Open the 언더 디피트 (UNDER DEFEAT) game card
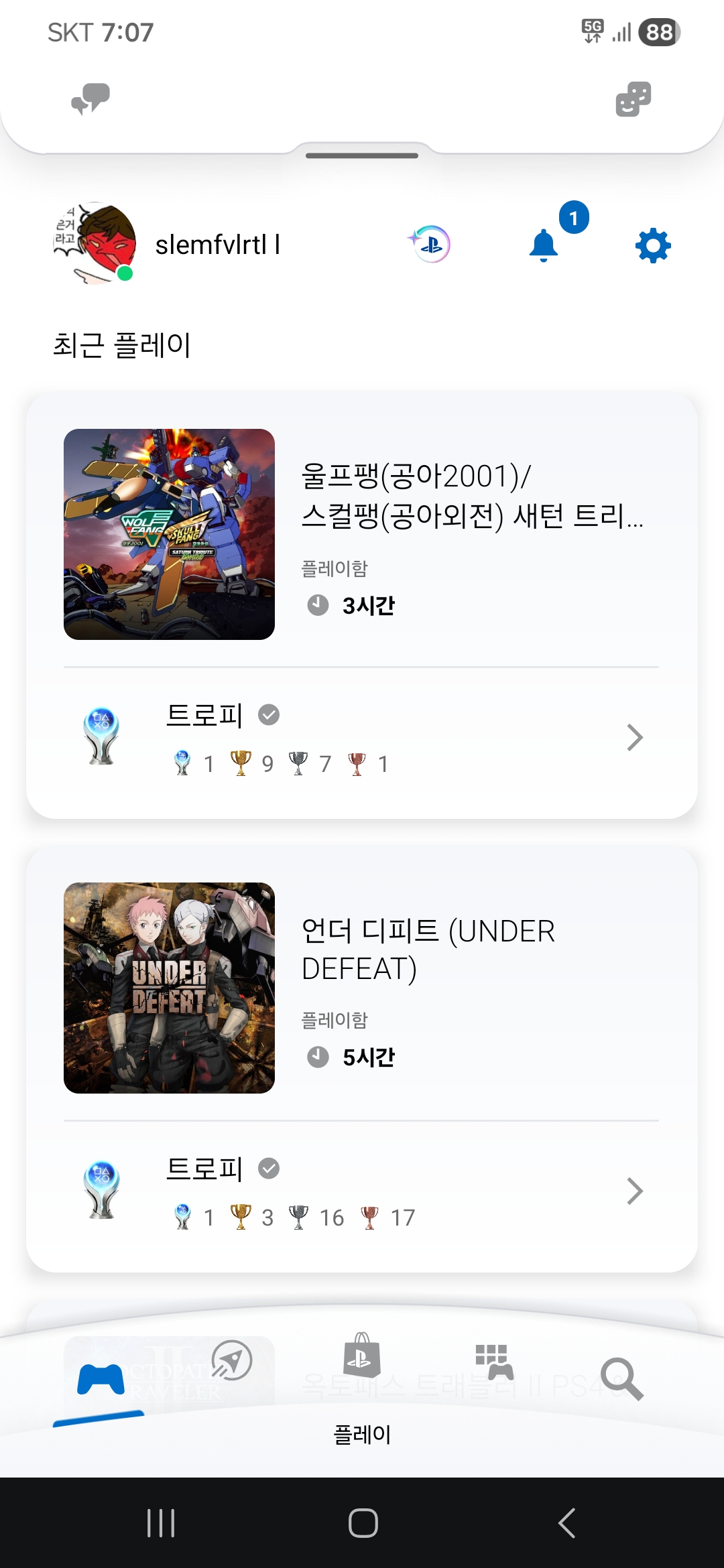This screenshot has width=724, height=1568. [362, 988]
